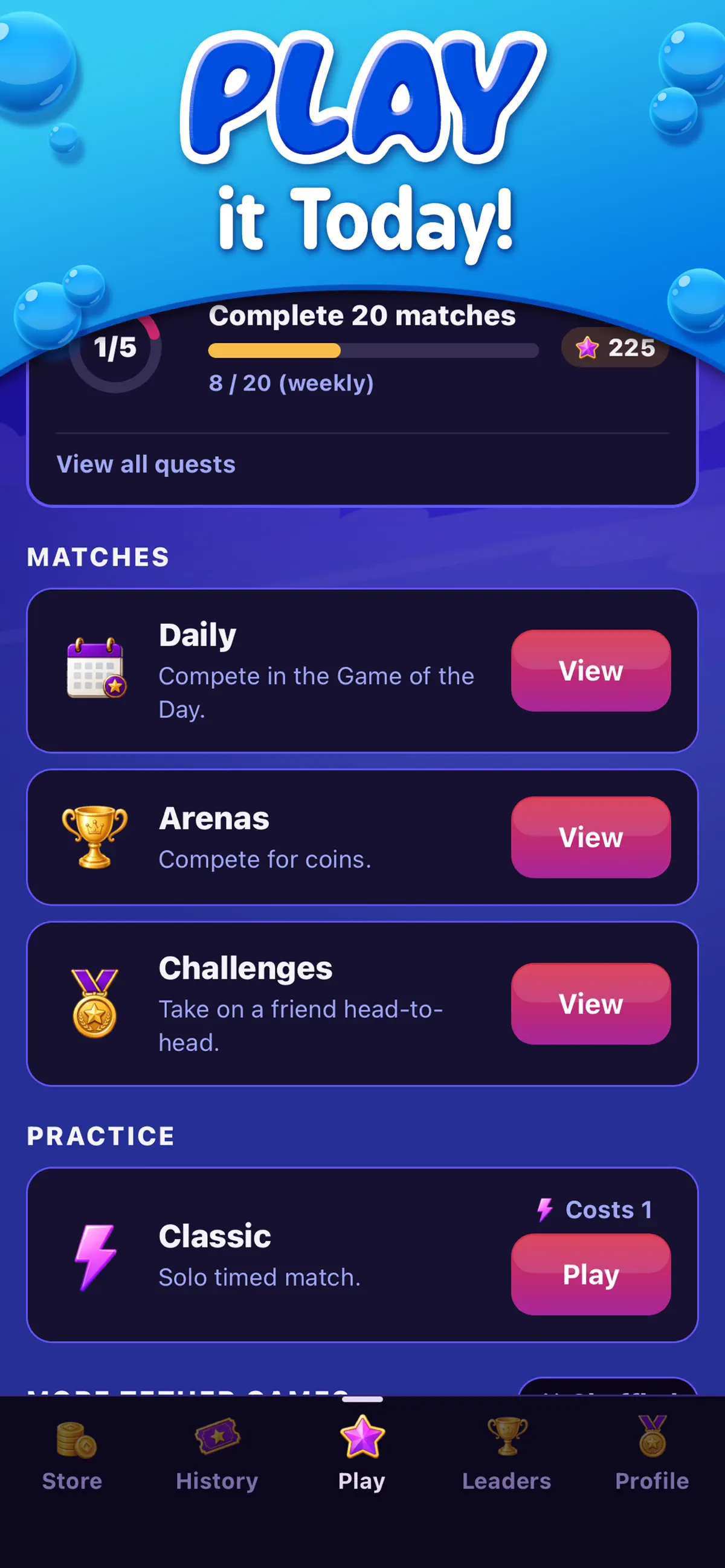
Task: View the Daily match
Action: point(590,670)
